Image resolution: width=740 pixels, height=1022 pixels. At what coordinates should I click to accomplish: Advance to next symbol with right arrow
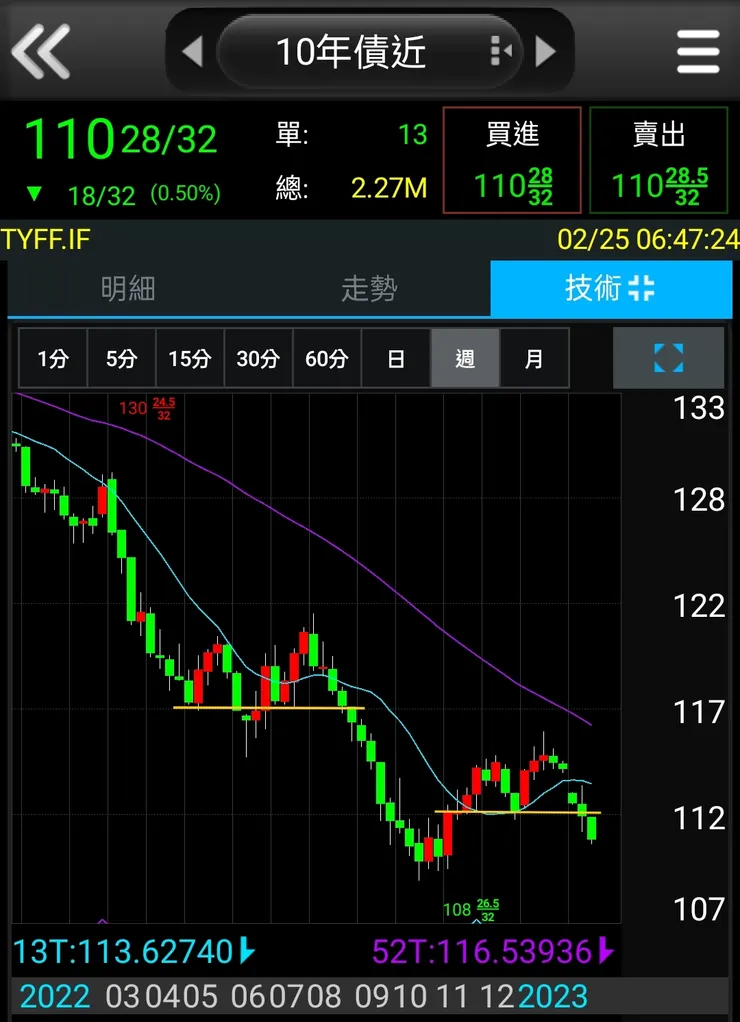(546, 50)
